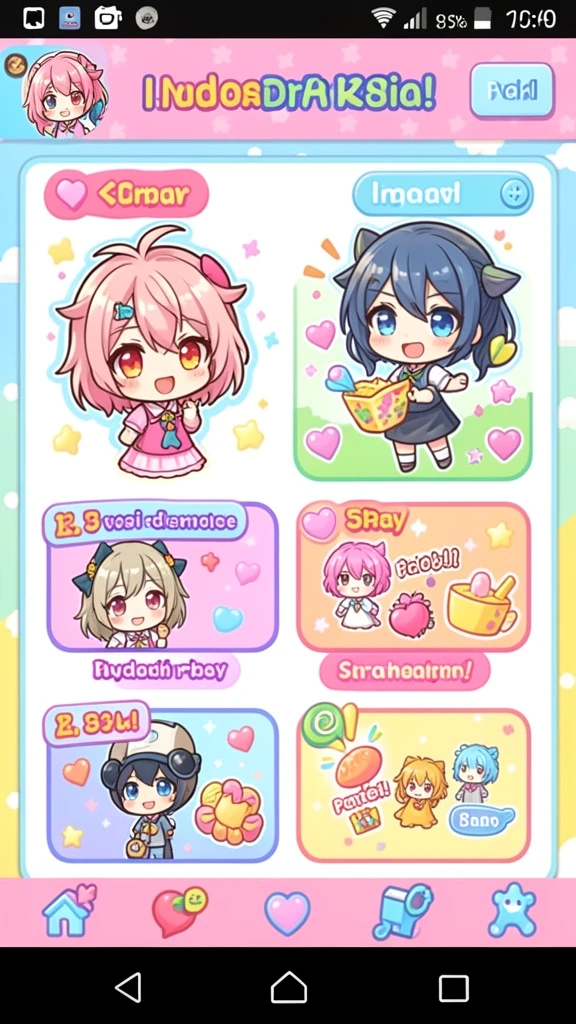This screenshot has width=576, height=1024.
Task: Open the yellow card with the lollipop
Action: pos(413,785)
